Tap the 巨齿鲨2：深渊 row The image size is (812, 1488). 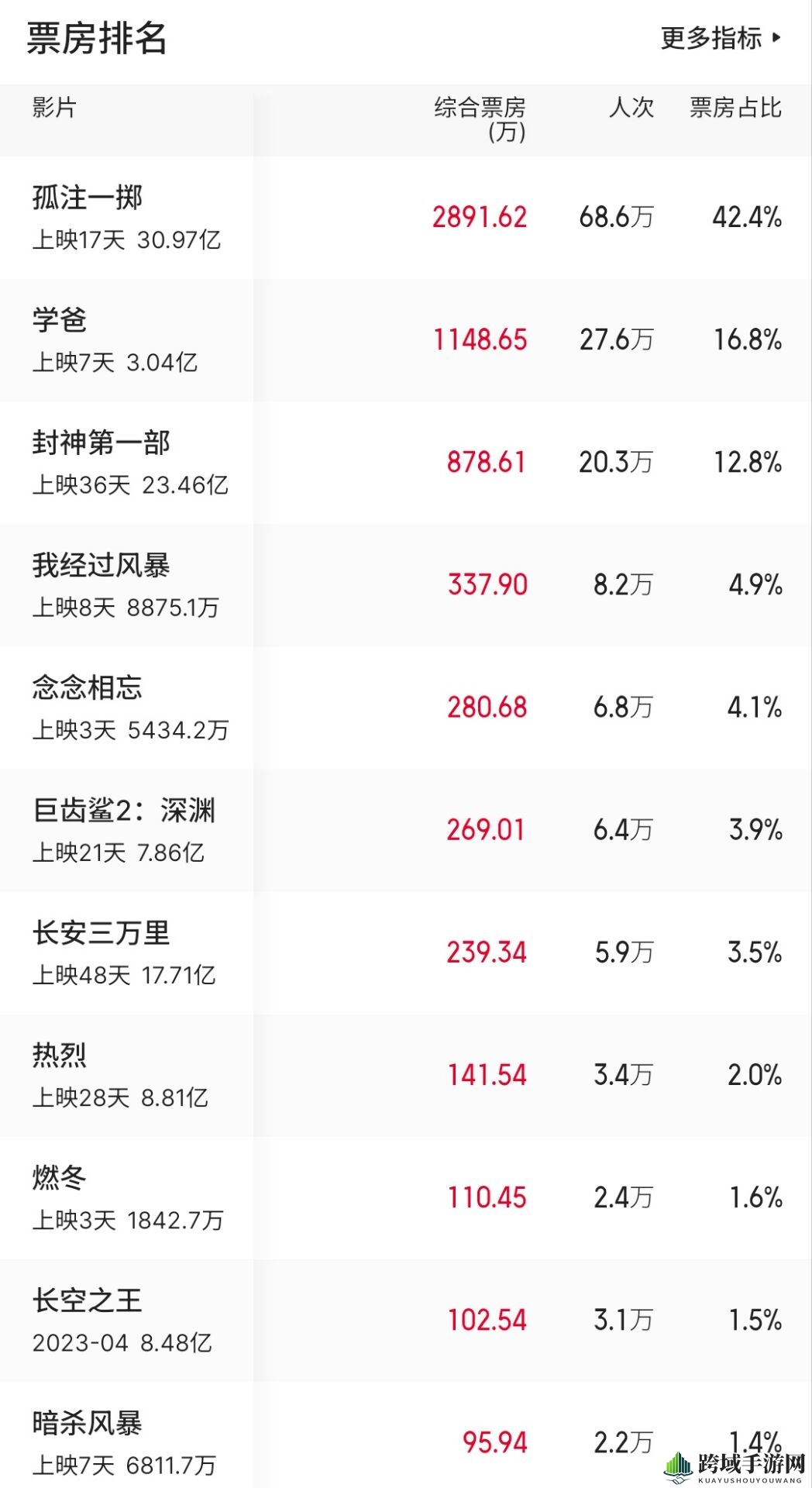pos(406,830)
